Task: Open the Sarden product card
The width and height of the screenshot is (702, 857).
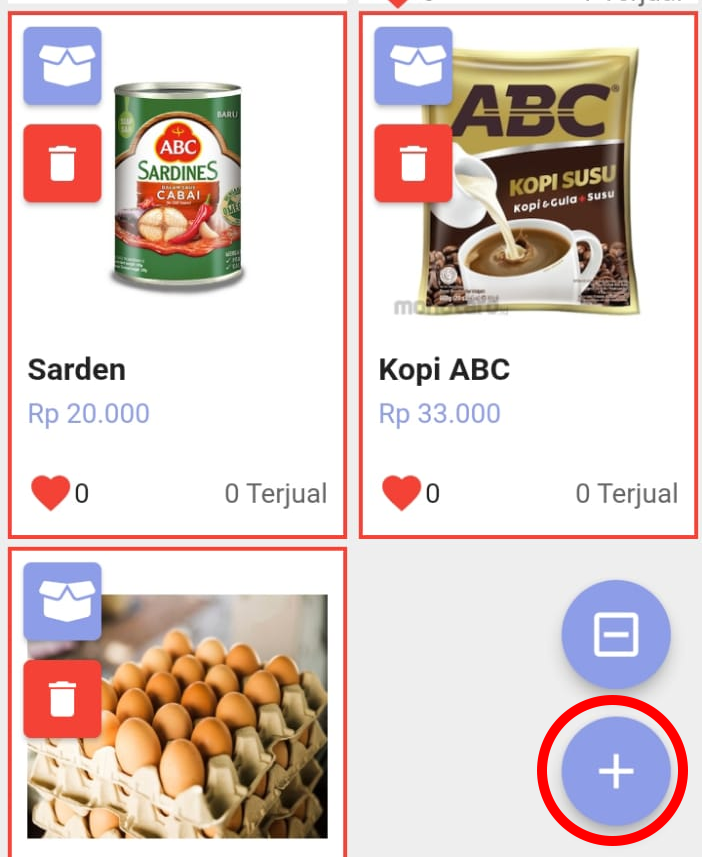Action: tap(177, 370)
